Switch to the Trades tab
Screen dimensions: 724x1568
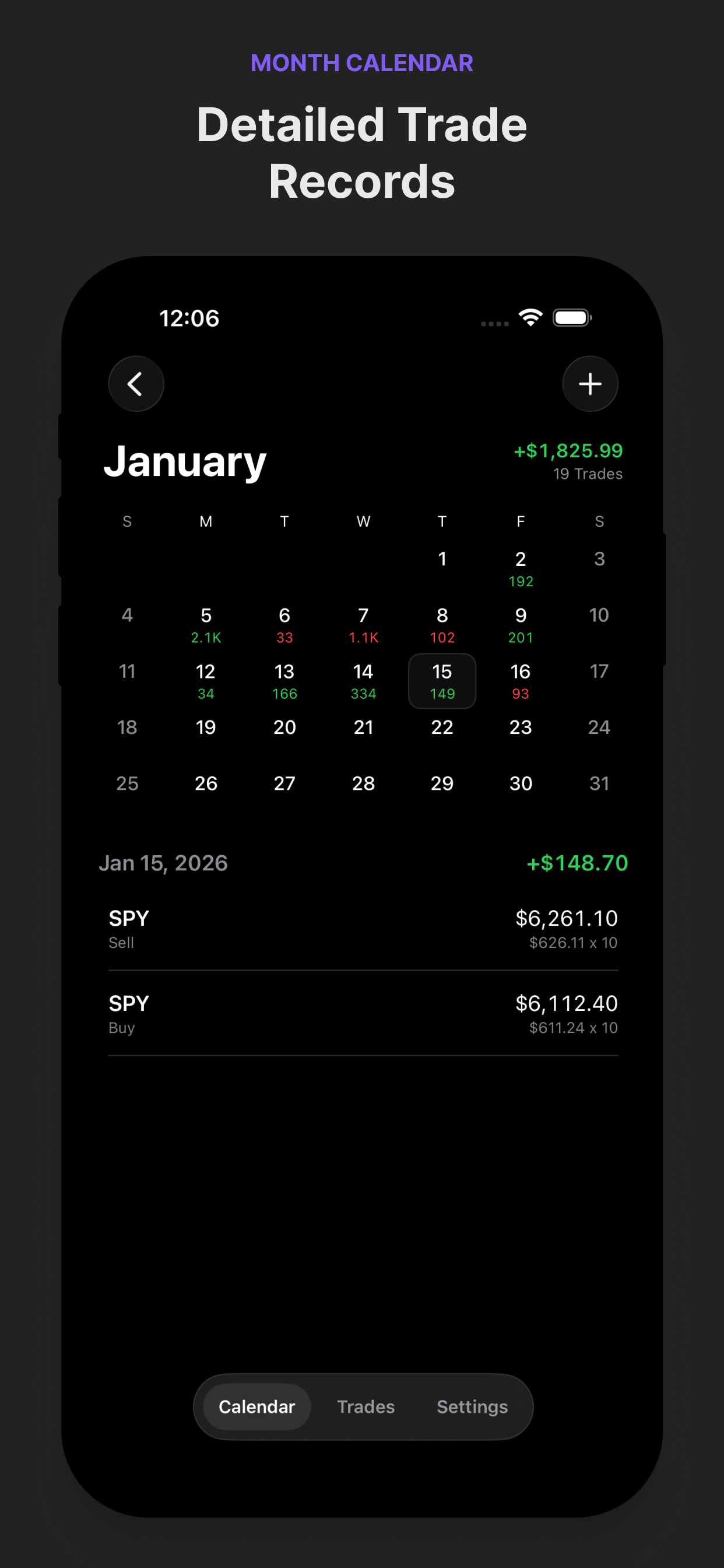coord(365,1406)
